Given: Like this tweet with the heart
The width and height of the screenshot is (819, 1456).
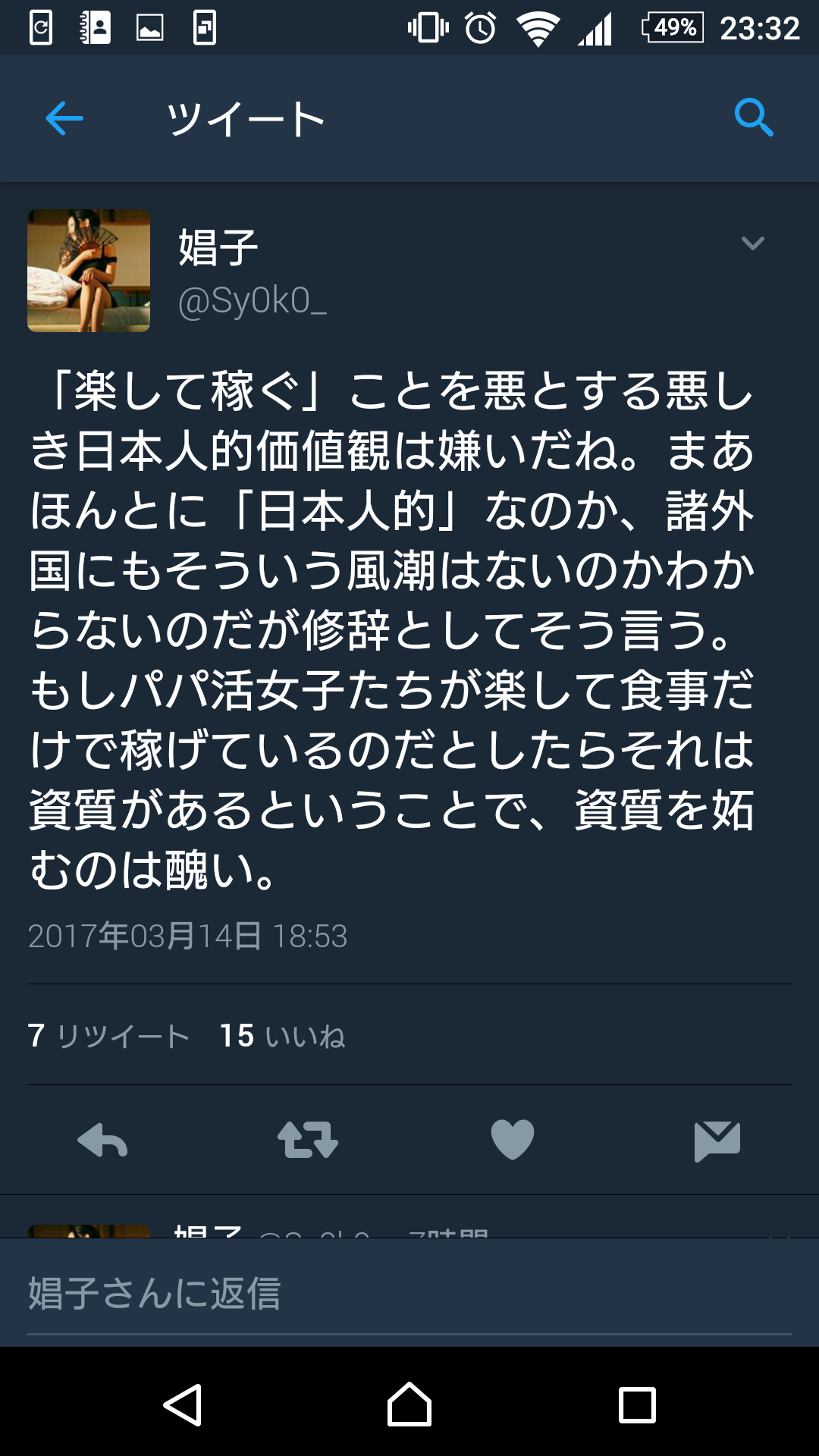Looking at the screenshot, I should [513, 1141].
